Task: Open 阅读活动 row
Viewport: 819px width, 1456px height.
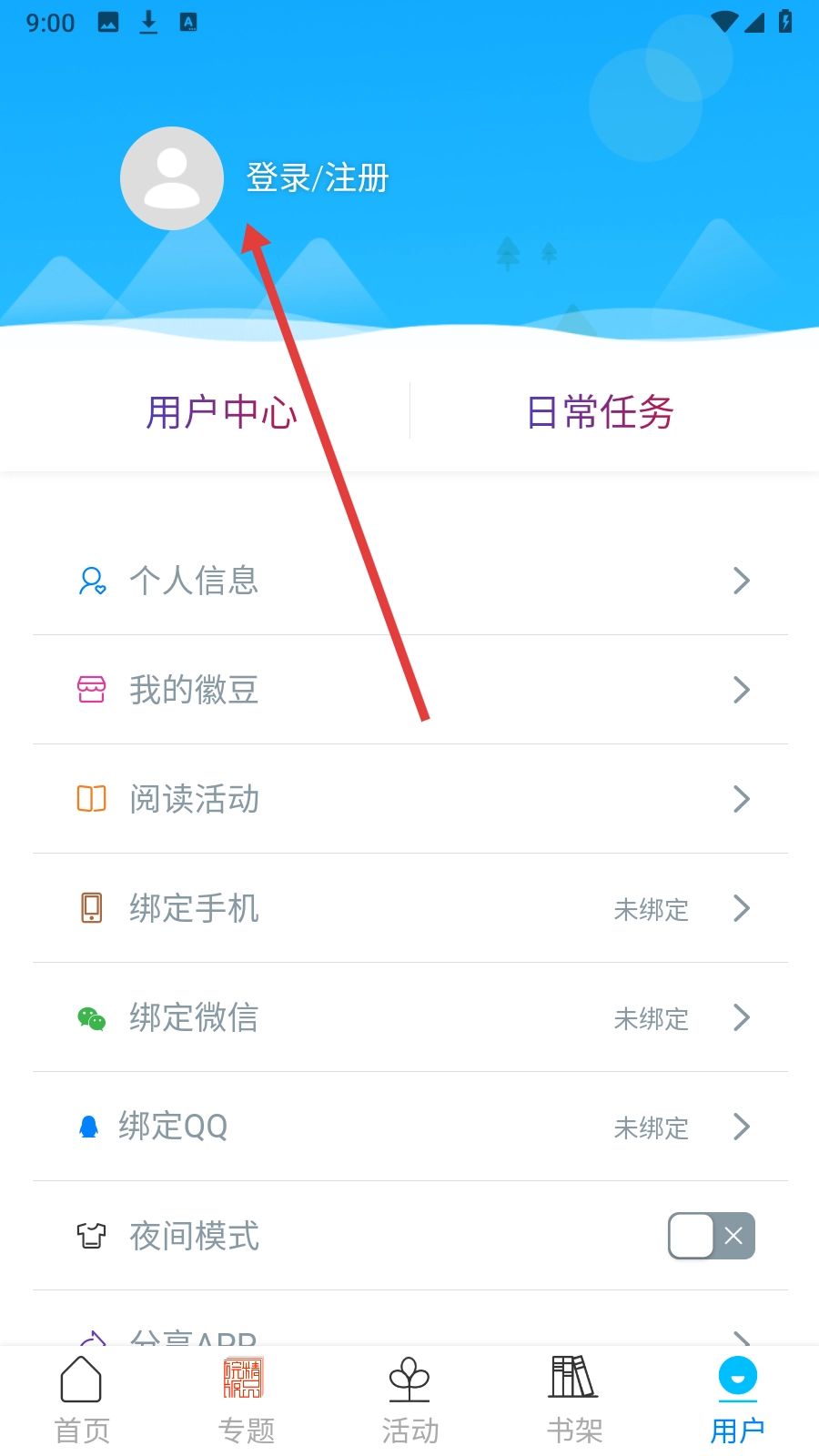Action: tap(409, 799)
